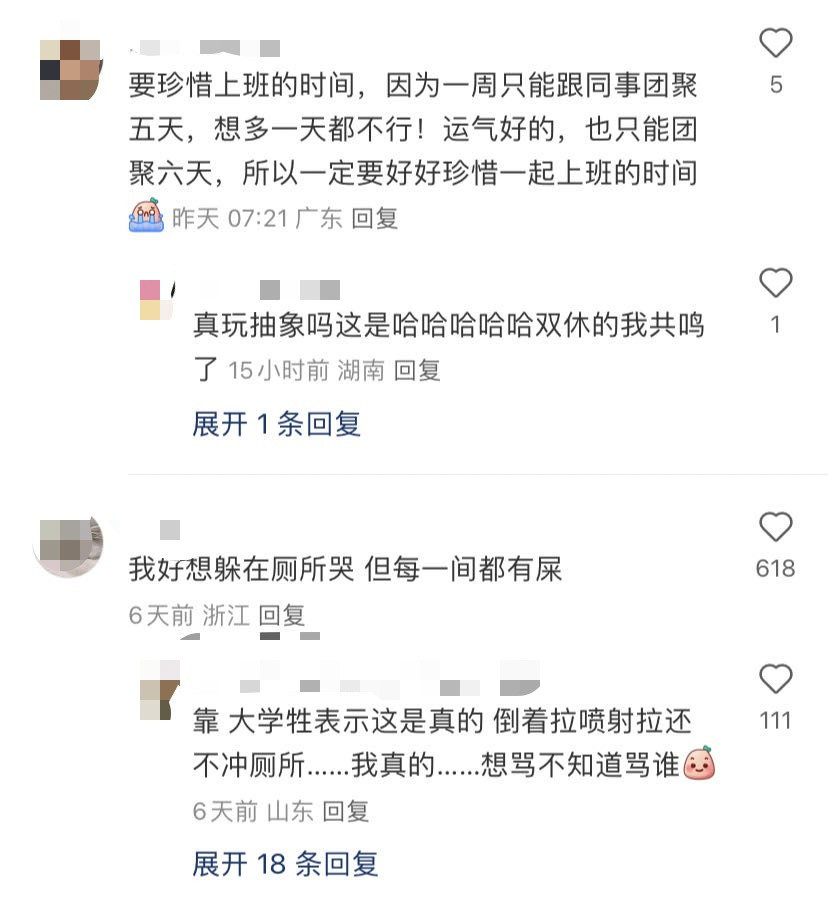Like the 山东 reply with 111 likes
The height and width of the screenshot is (912, 828).
(775, 679)
